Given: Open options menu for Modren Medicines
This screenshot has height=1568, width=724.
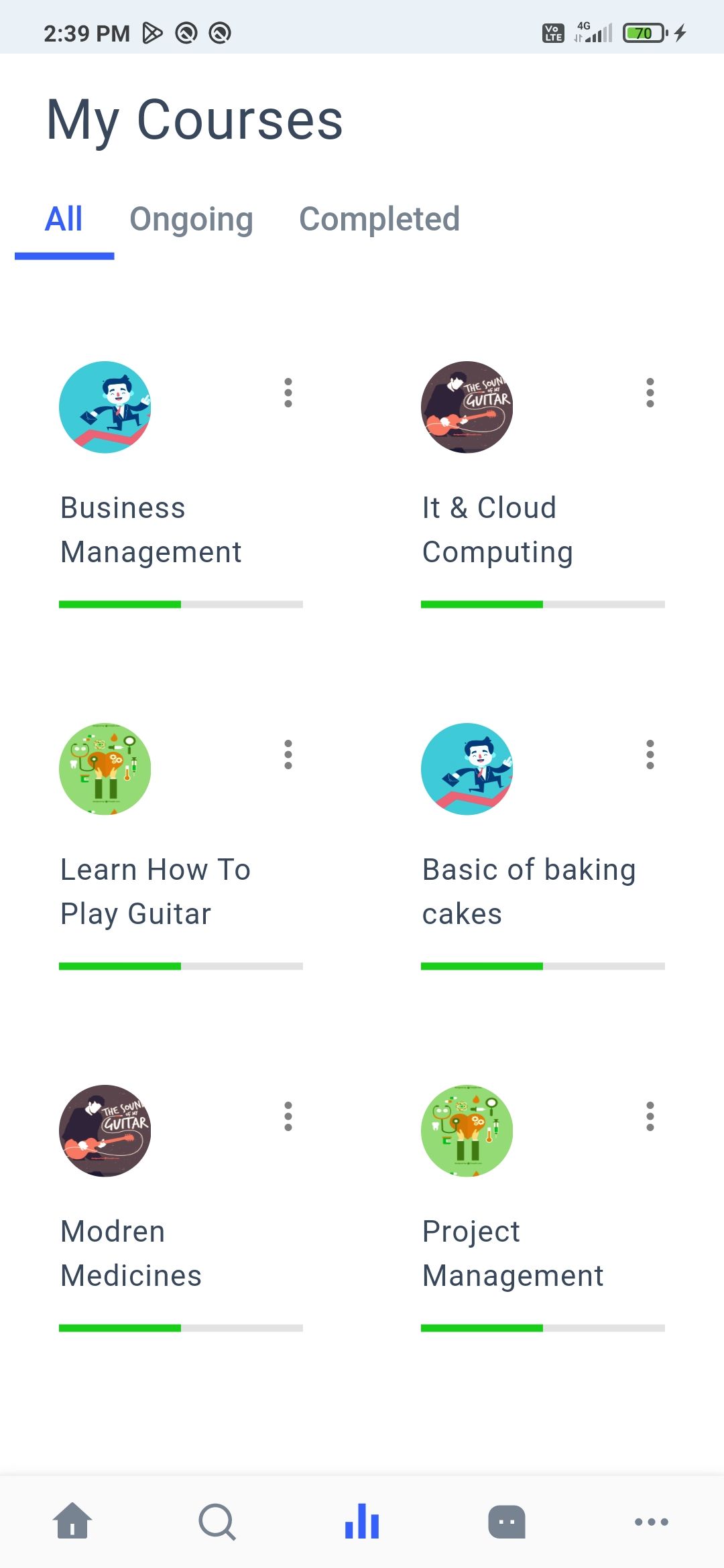Looking at the screenshot, I should (x=288, y=1116).
